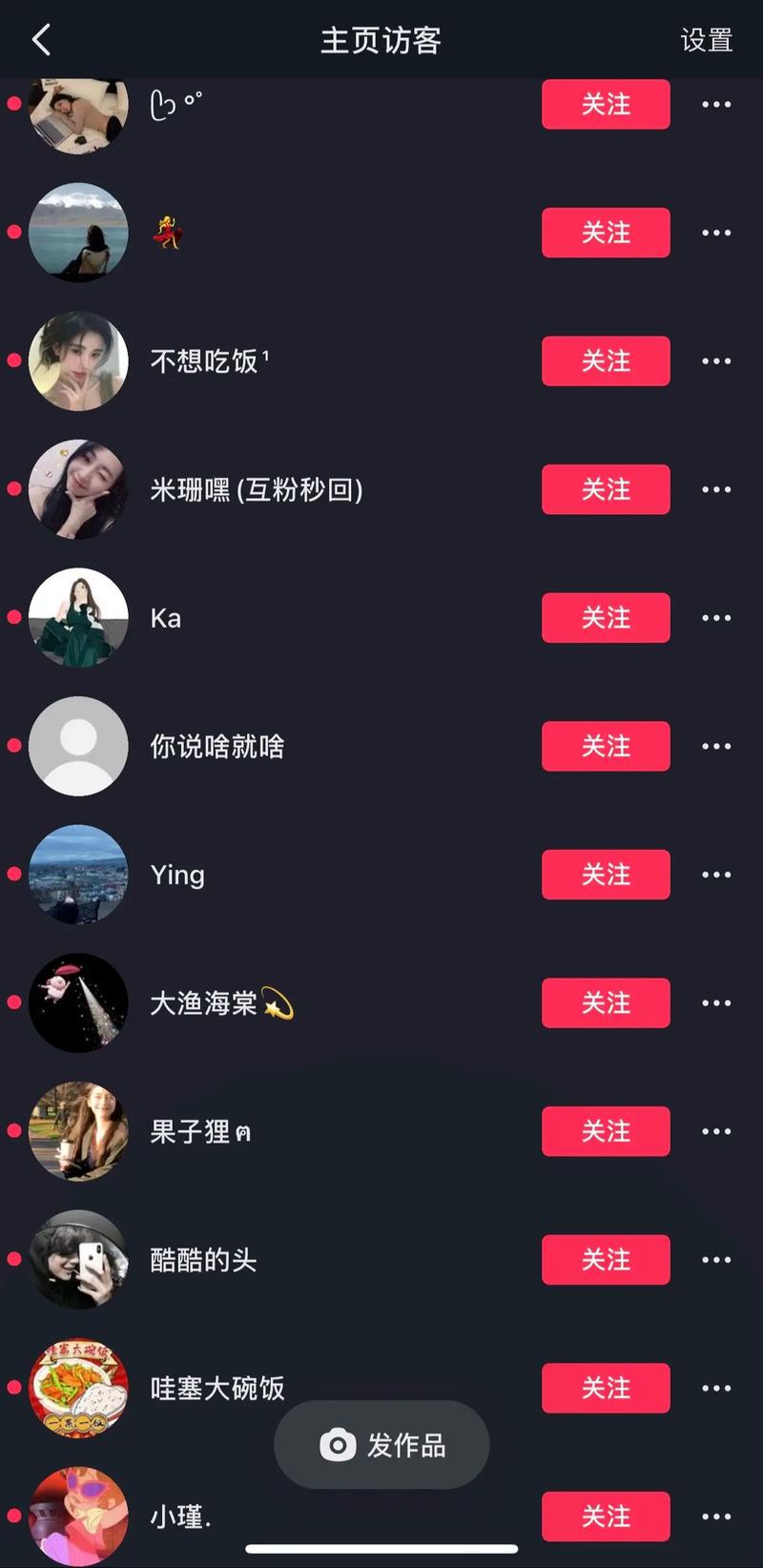Viewport: 763px width, 1568px height.
Task: Open the three-dot menu for 果子狸
Action: (x=716, y=1131)
